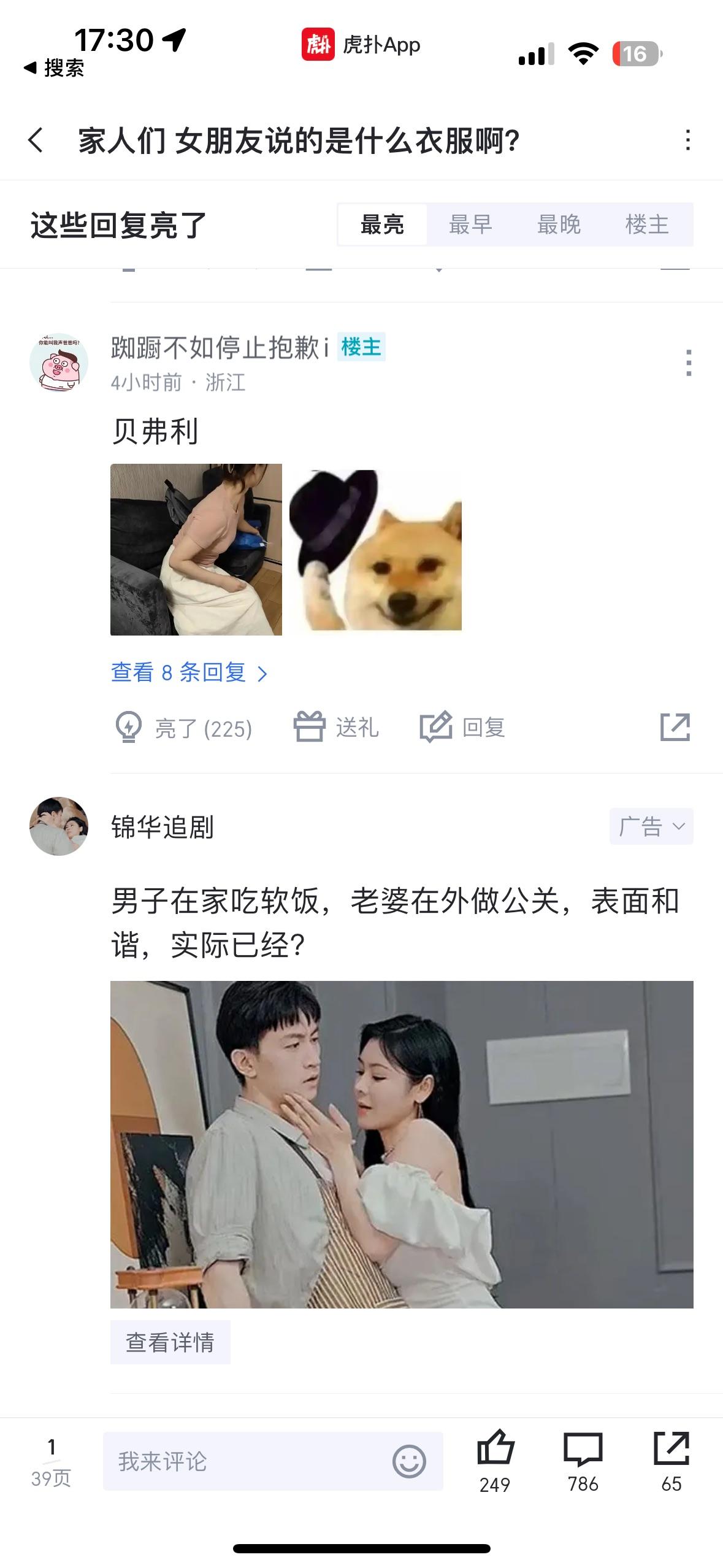Viewport: 723px width, 1568px height.
Task: Go back using the top-left arrow
Action: tap(36, 140)
